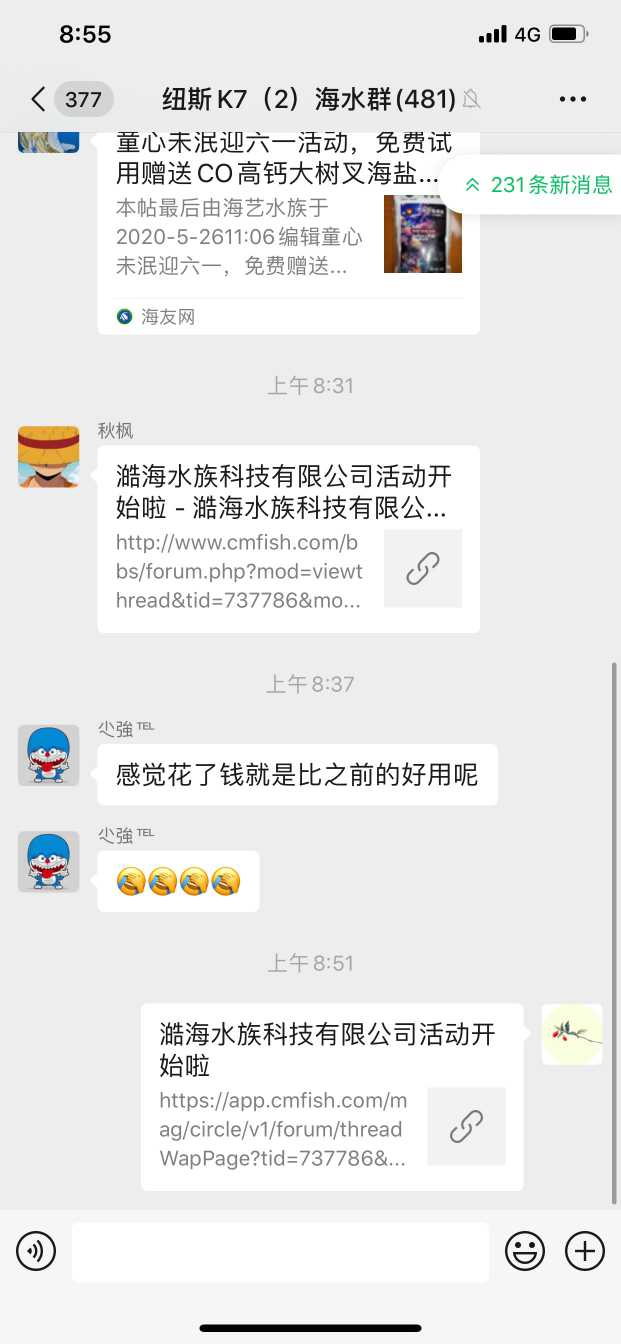
Task: Open the emoji sticker panel
Action: [x=525, y=1251]
